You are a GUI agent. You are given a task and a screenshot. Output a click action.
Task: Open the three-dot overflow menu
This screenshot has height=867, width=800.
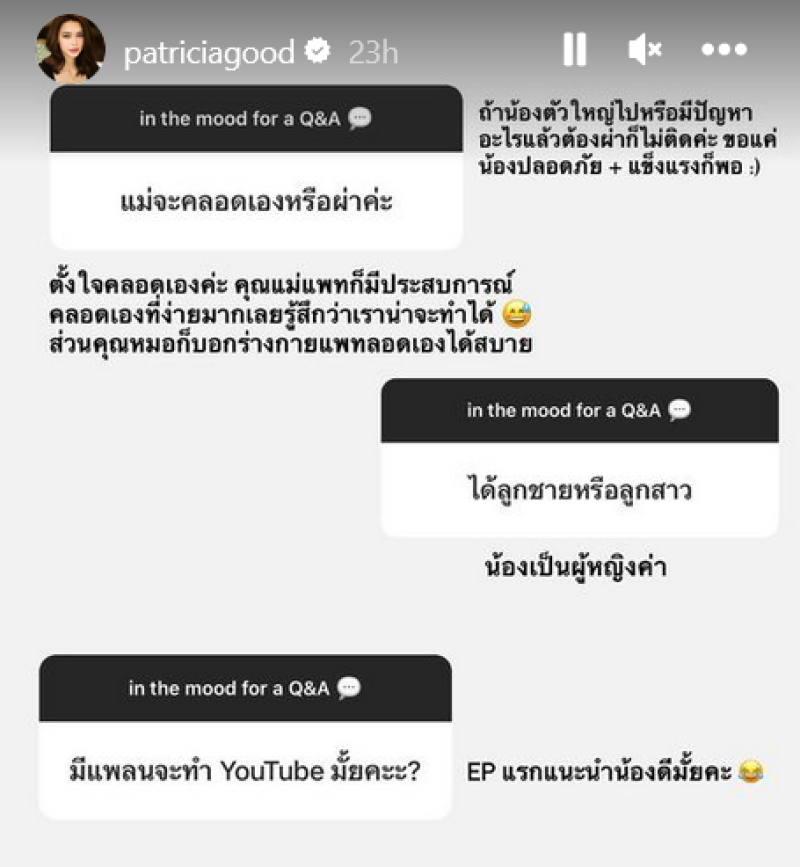click(725, 49)
